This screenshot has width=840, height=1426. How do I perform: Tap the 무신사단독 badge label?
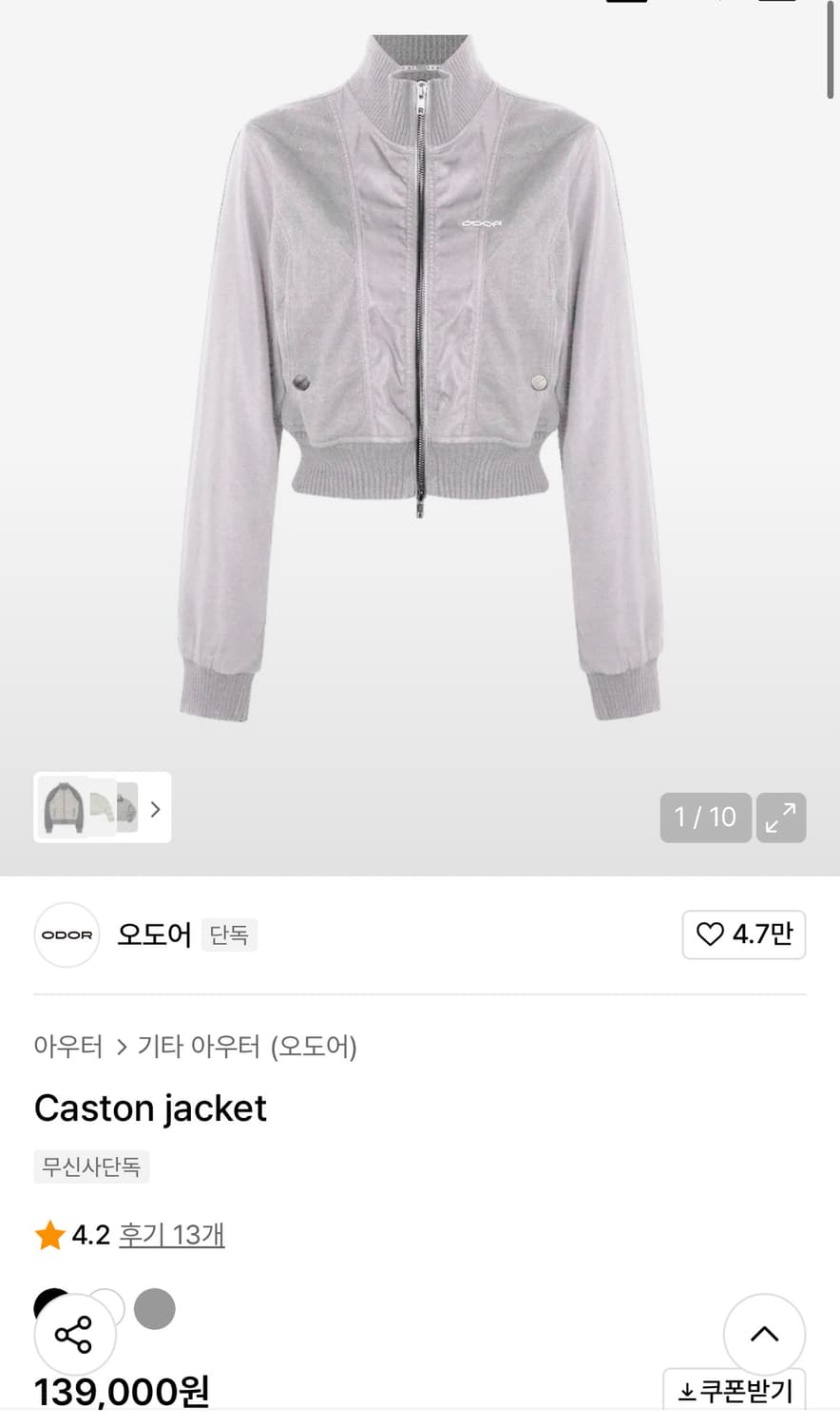click(91, 1166)
